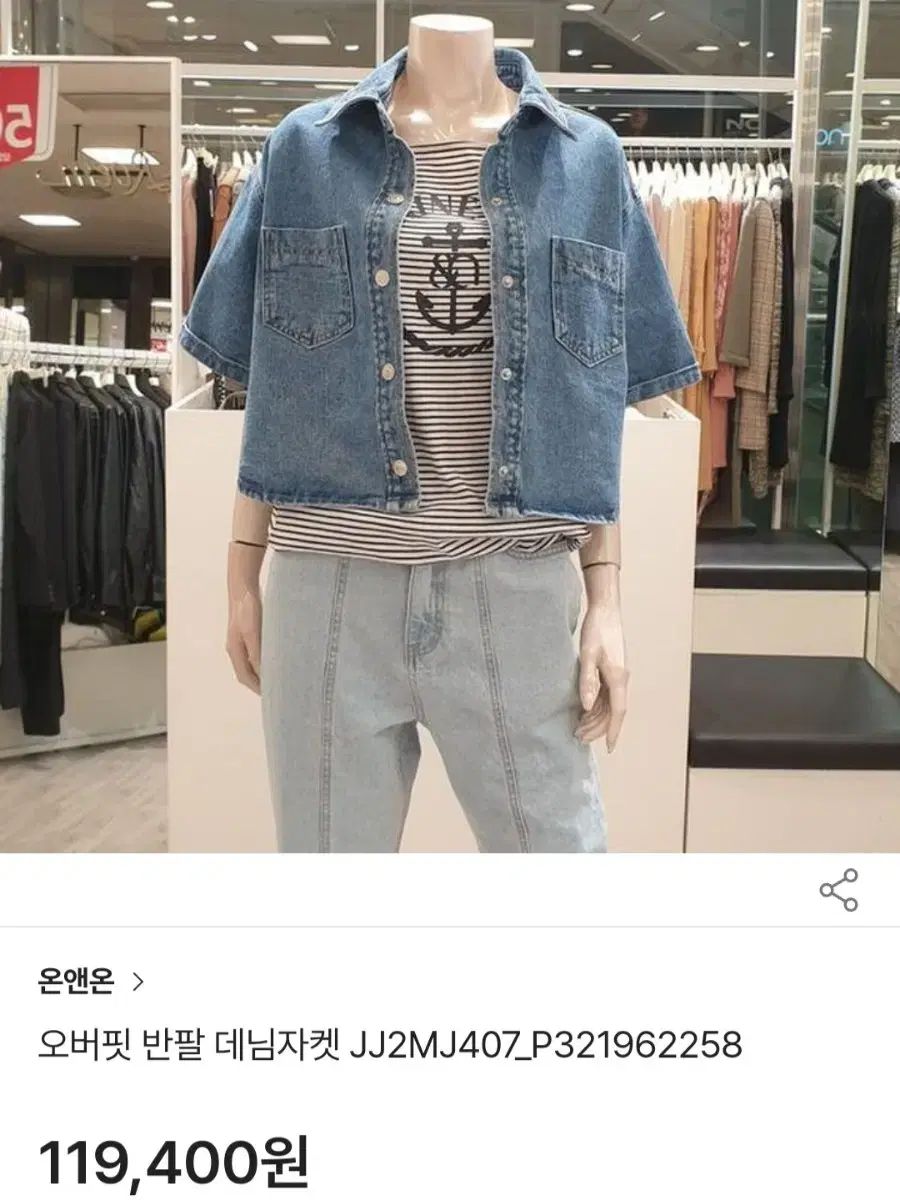Open the 온앤온 brand page
Image resolution: width=900 pixels, height=1200 pixels.
pyautogui.click(x=91, y=982)
